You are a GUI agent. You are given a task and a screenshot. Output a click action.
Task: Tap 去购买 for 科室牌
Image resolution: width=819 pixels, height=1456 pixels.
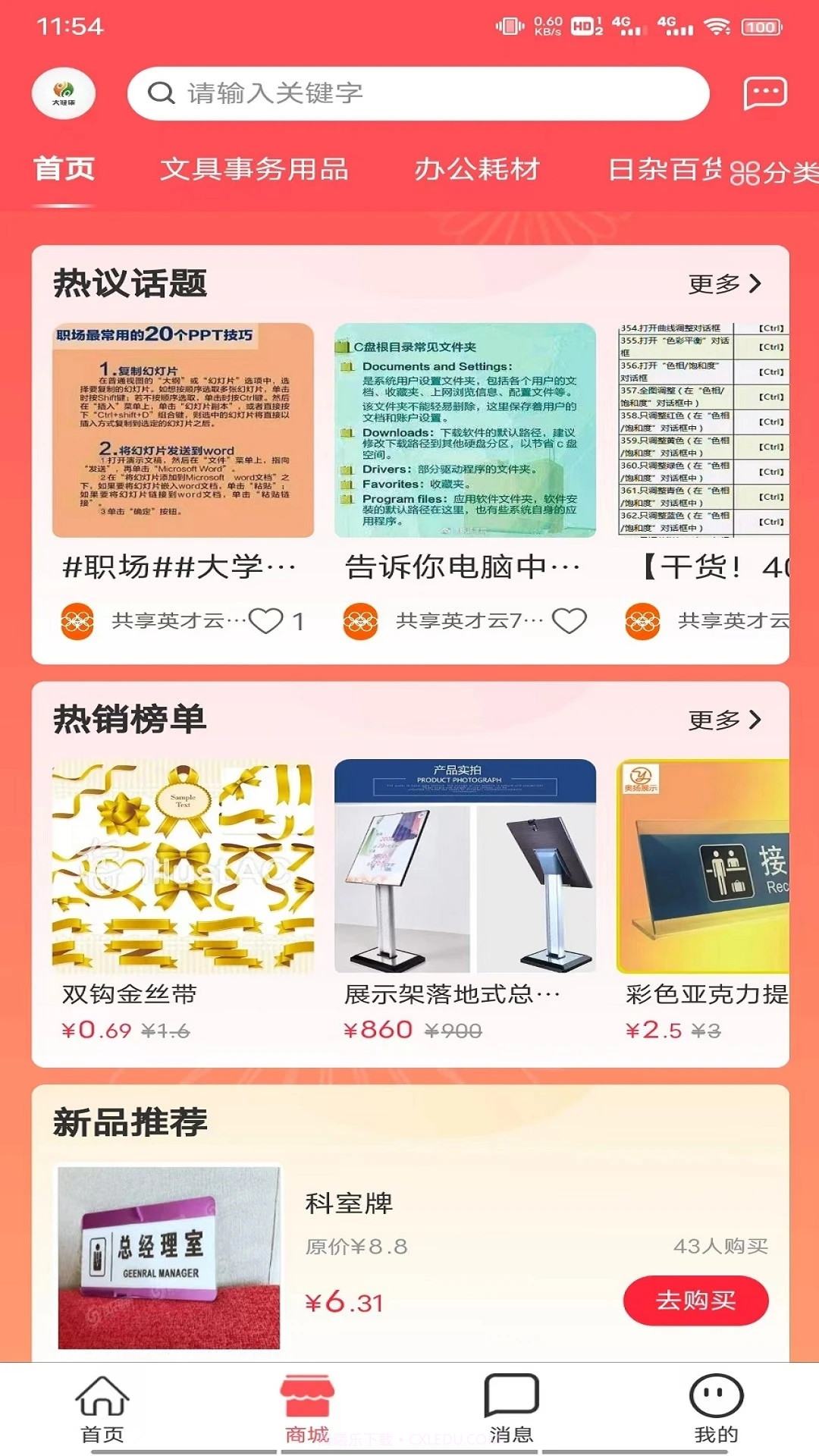point(695,1301)
